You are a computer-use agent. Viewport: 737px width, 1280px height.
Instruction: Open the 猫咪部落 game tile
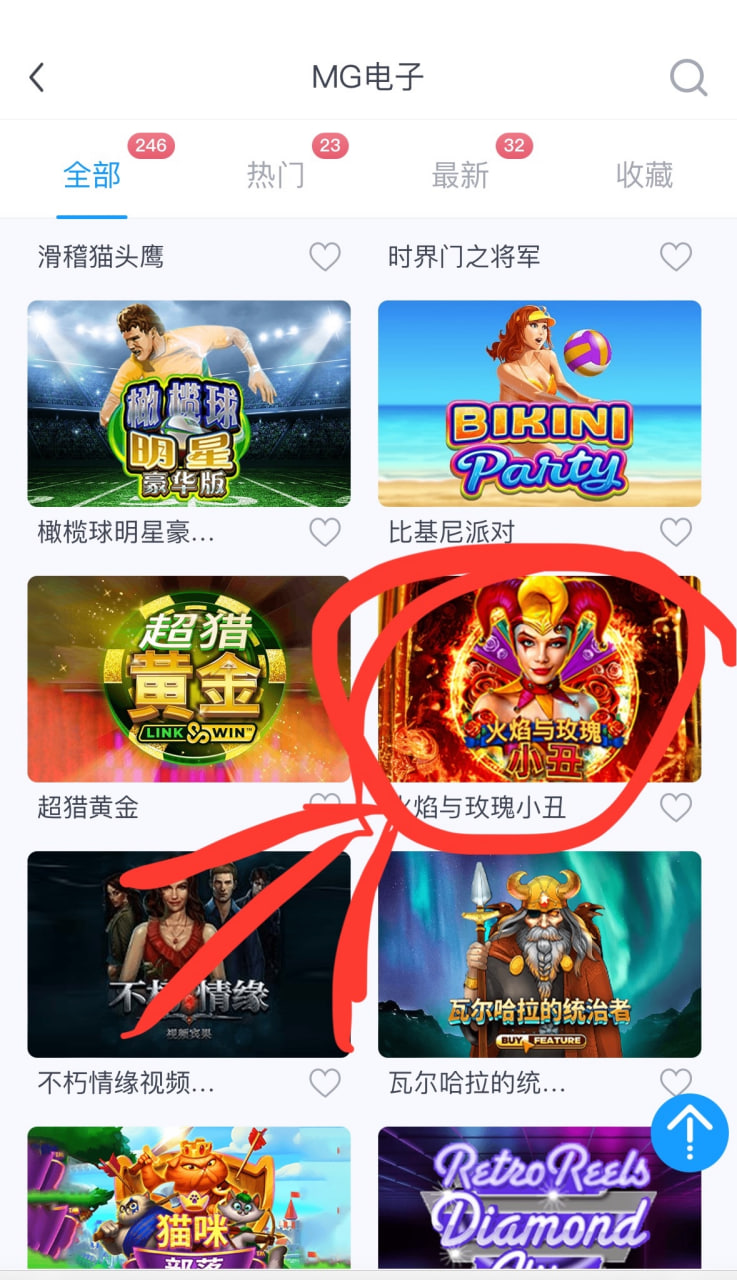coord(189,1198)
